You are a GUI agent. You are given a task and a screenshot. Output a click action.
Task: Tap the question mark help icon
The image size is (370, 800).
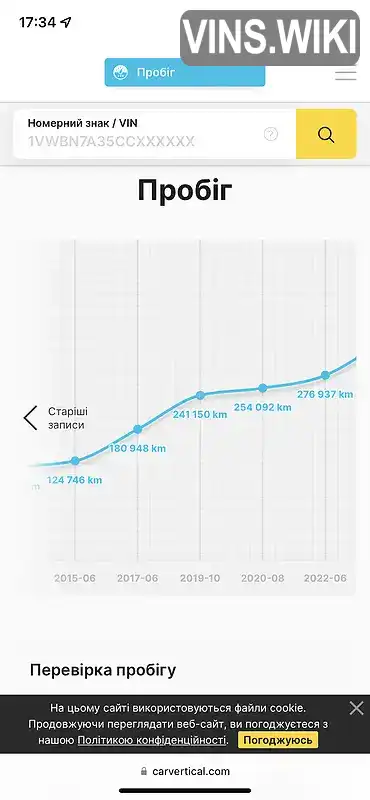[271, 134]
